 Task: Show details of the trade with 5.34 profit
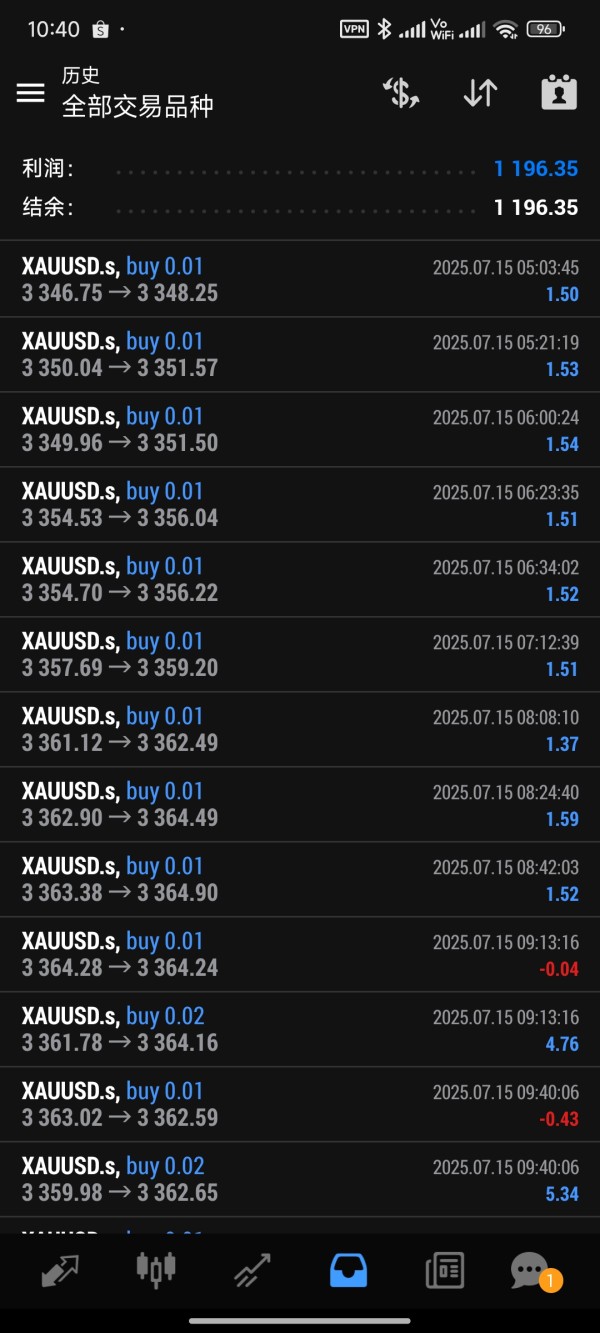click(x=300, y=1180)
